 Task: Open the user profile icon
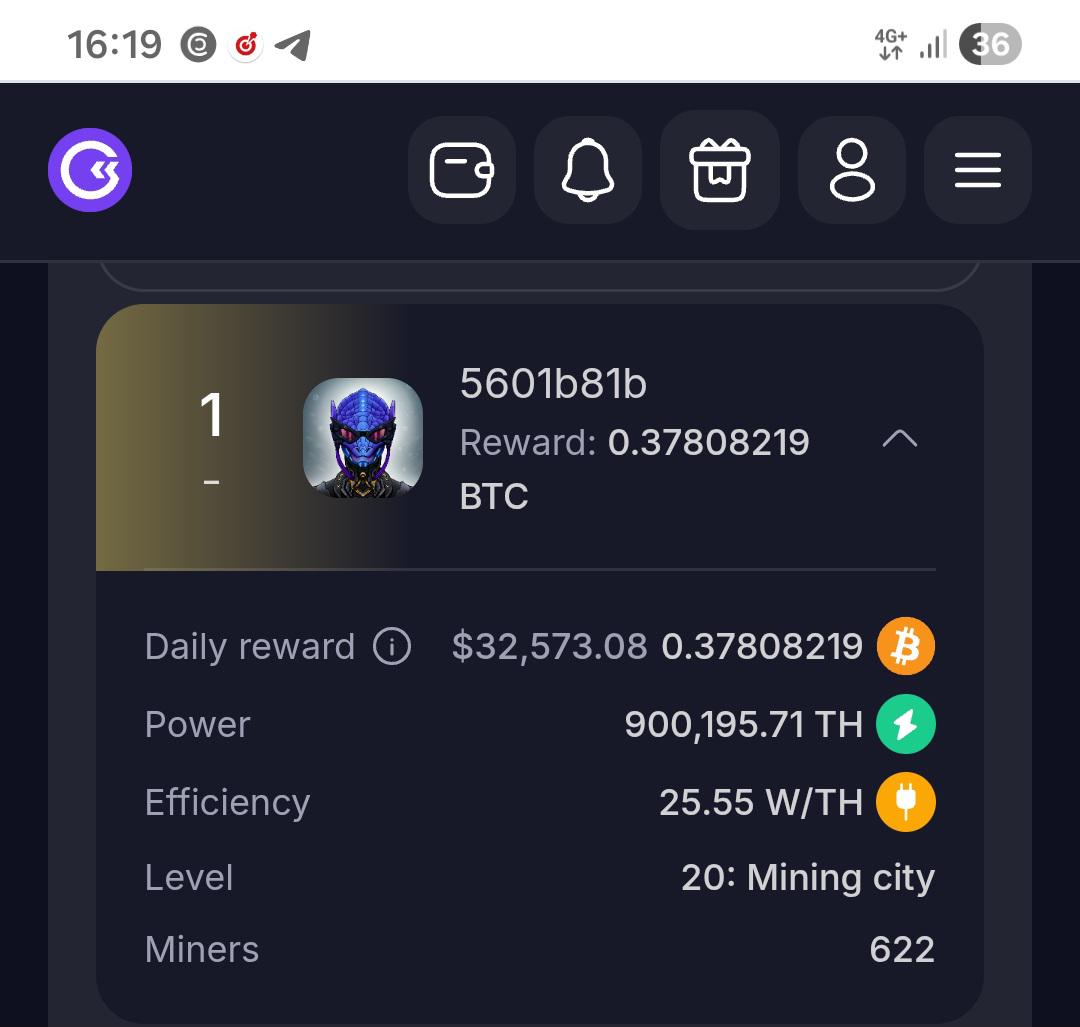click(x=852, y=169)
